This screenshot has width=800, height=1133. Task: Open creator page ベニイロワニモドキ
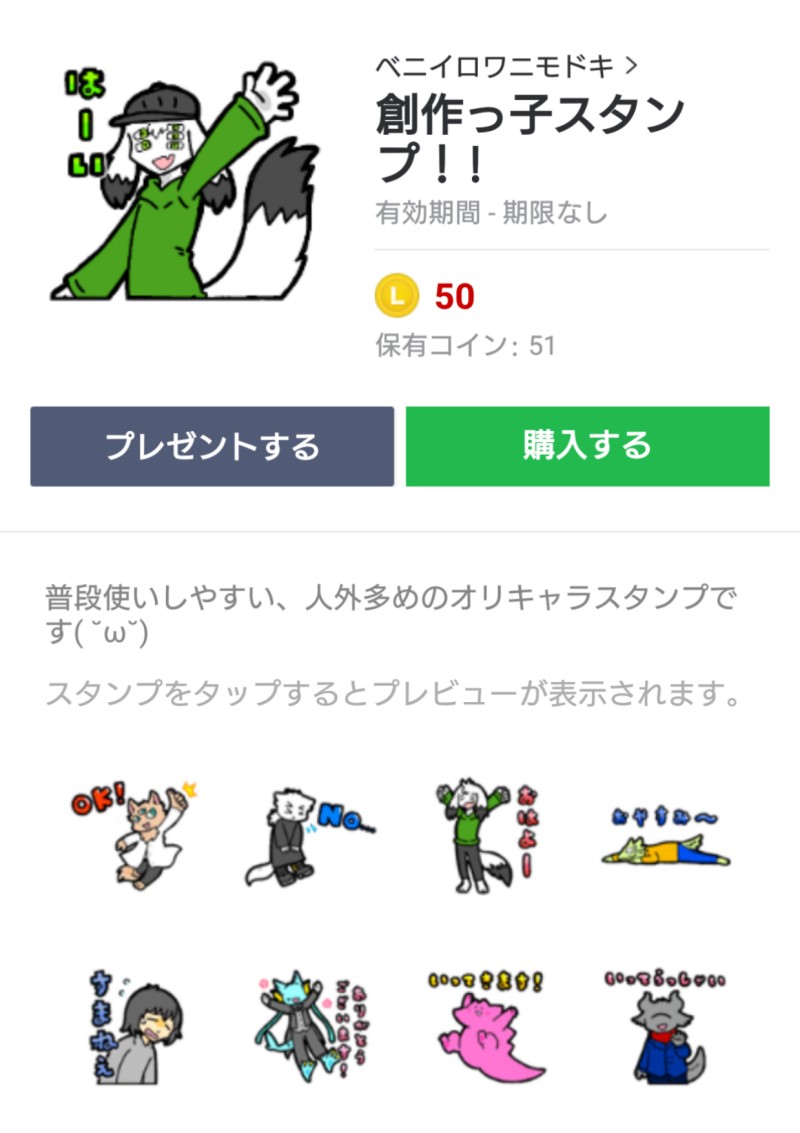506,67
